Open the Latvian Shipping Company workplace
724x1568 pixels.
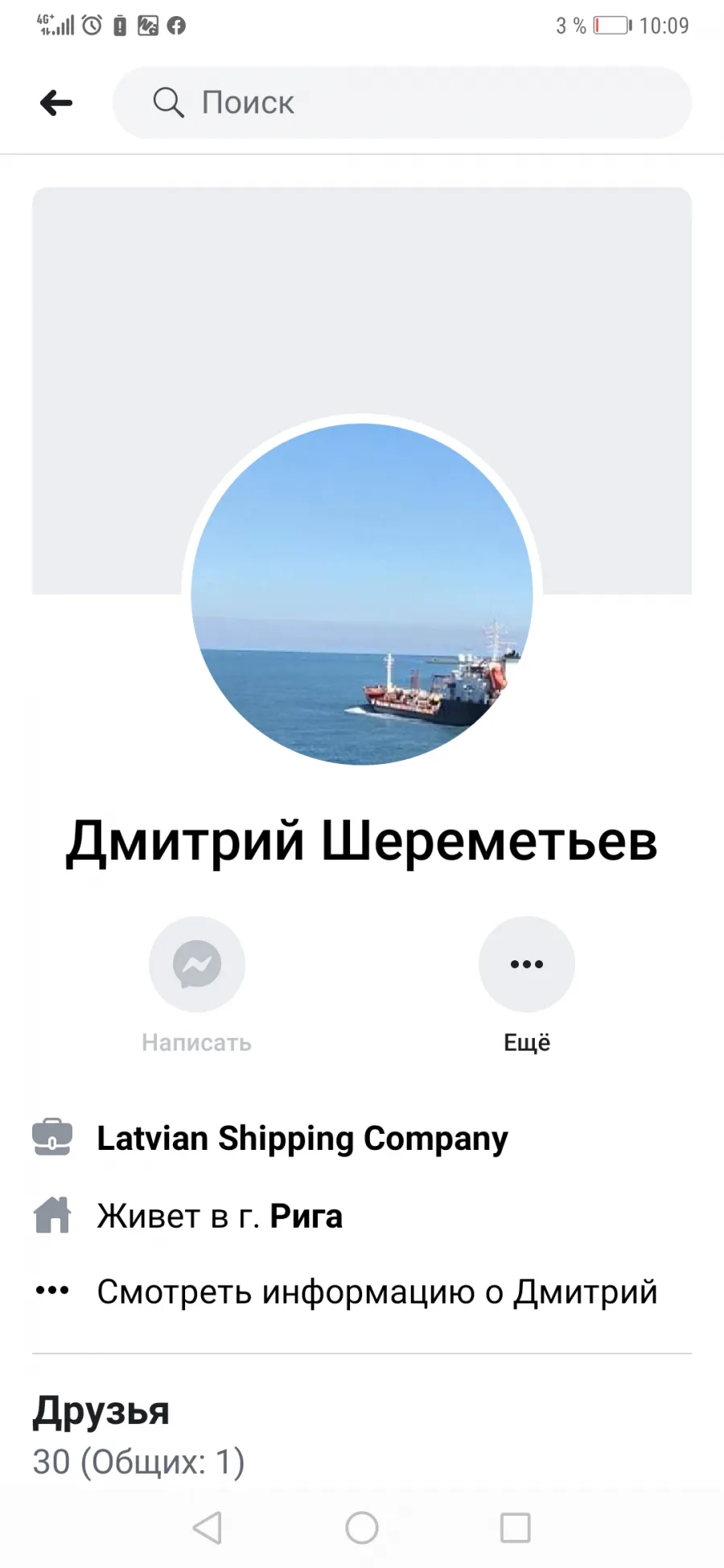pyautogui.click(x=302, y=1139)
